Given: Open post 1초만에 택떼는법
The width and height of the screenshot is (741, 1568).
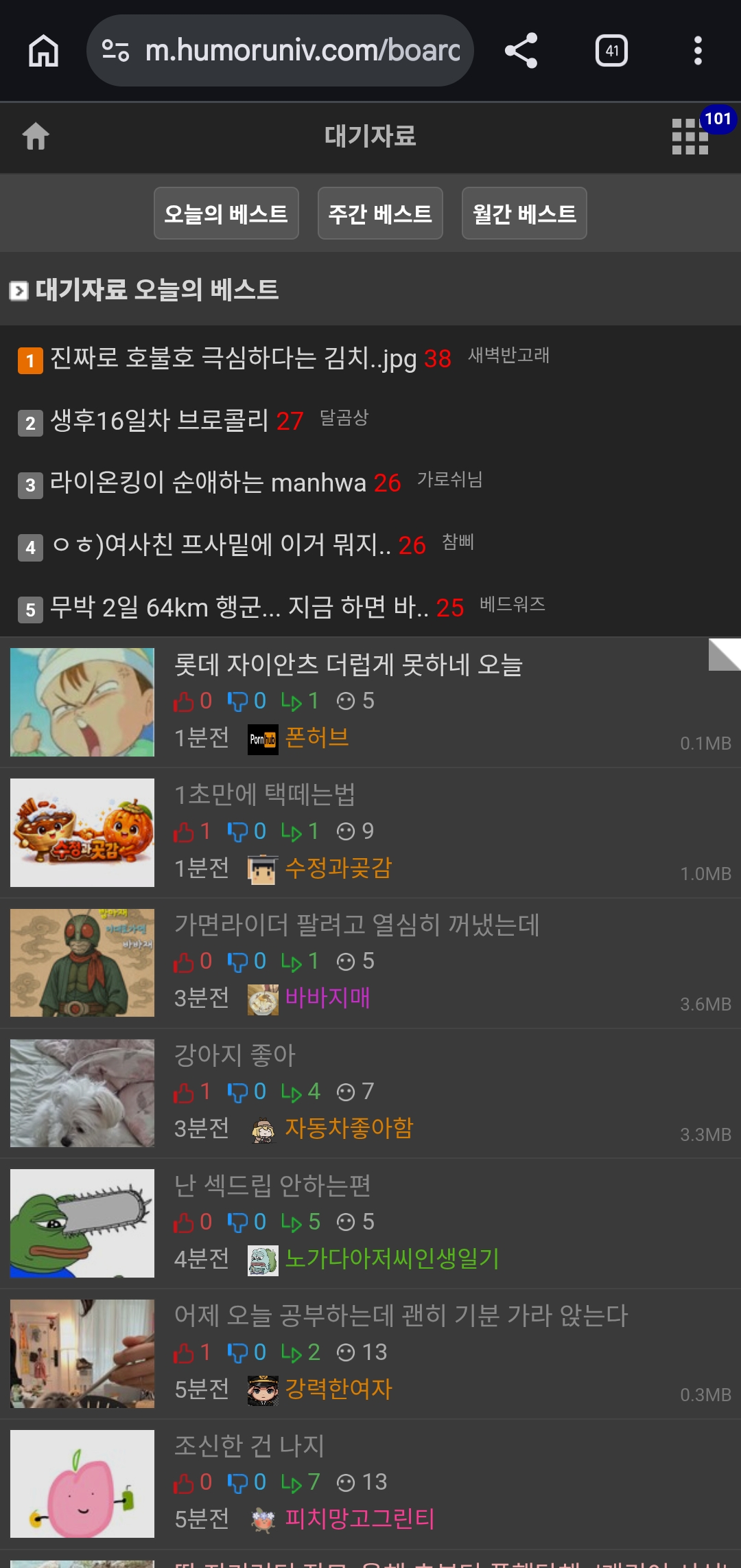Looking at the screenshot, I should (x=265, y=795).
